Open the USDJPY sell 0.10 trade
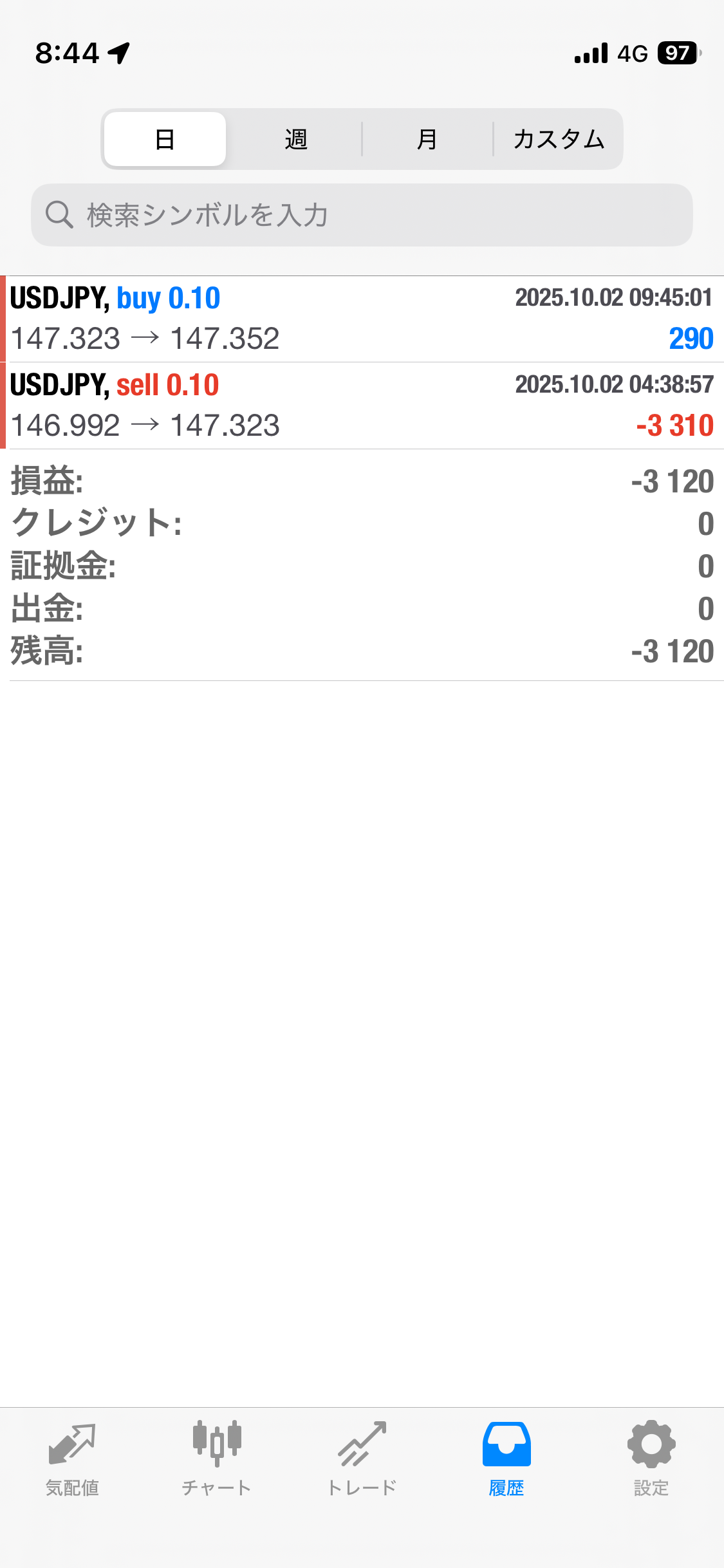724x1568 pixels. (362, 406)
